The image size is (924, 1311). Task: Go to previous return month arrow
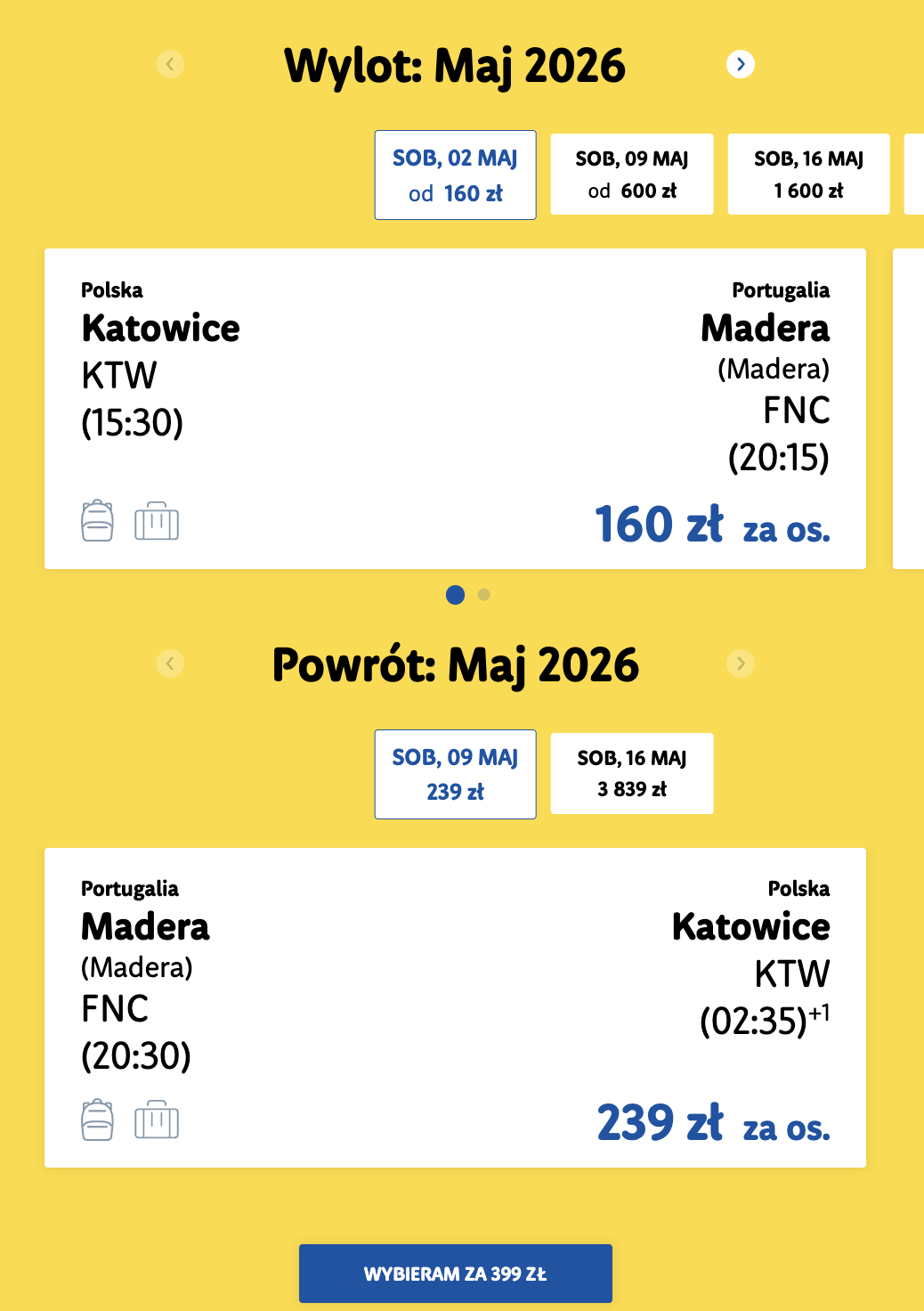coord(170,664)
